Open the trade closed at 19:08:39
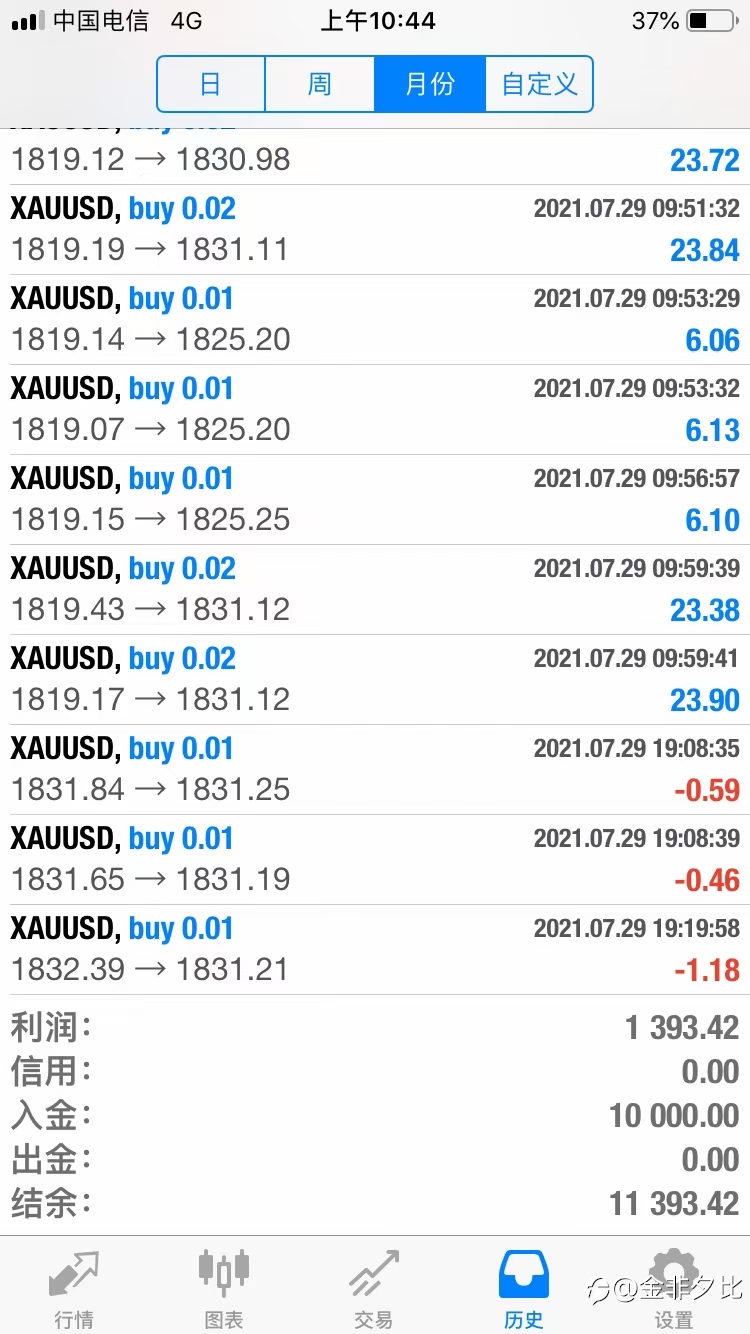This screenshot has width=750, height=1334. 375,860
